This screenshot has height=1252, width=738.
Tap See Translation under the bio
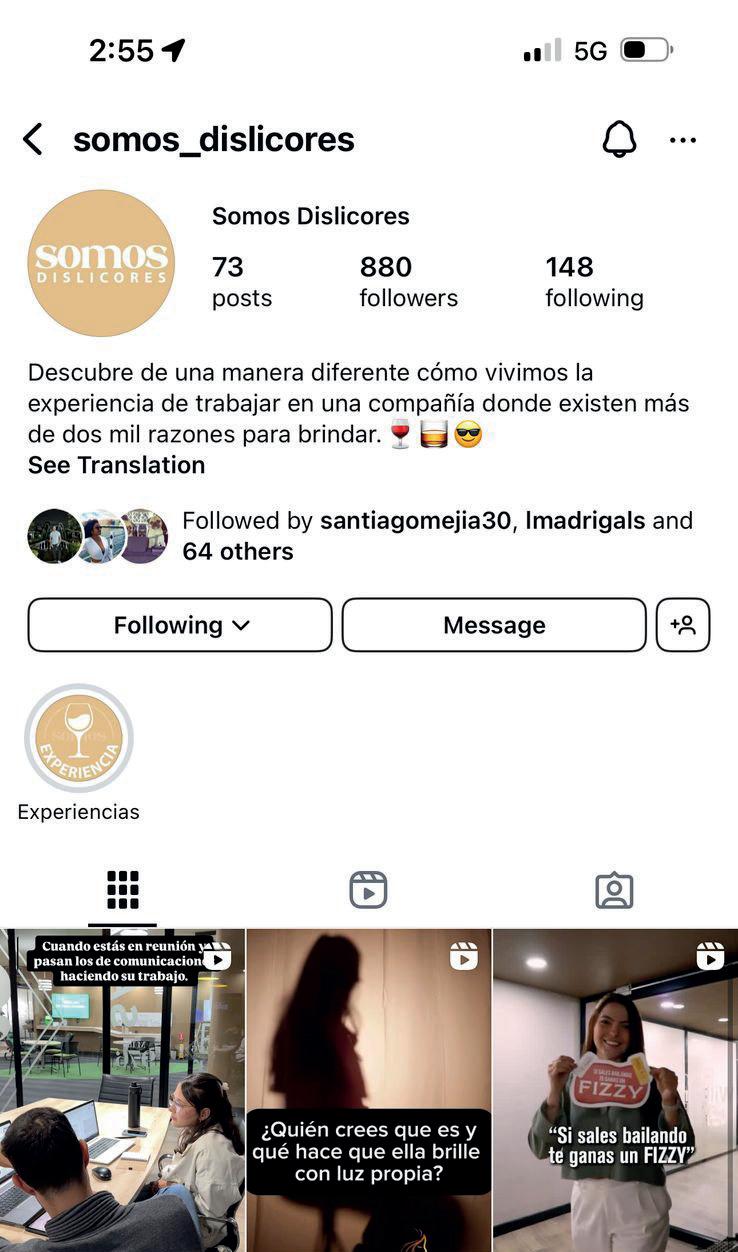(x=116, y=465)
